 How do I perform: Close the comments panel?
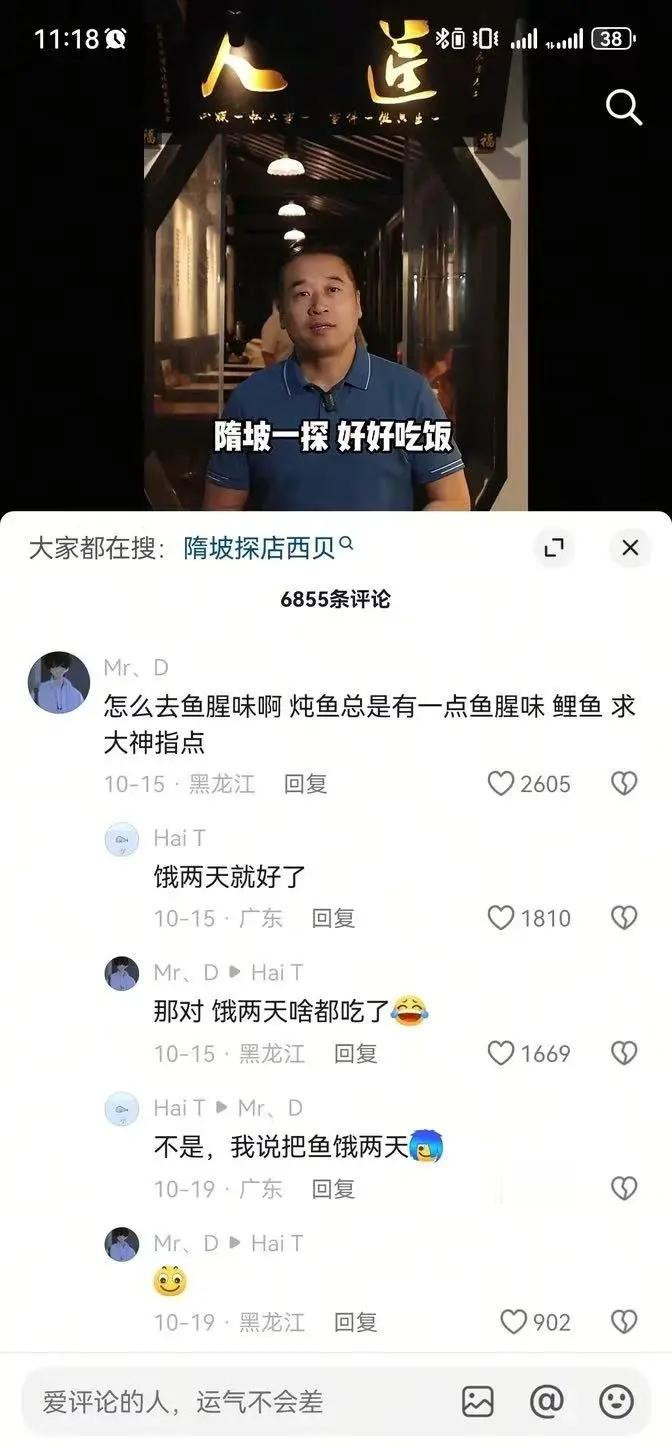[x=630, y=547]
